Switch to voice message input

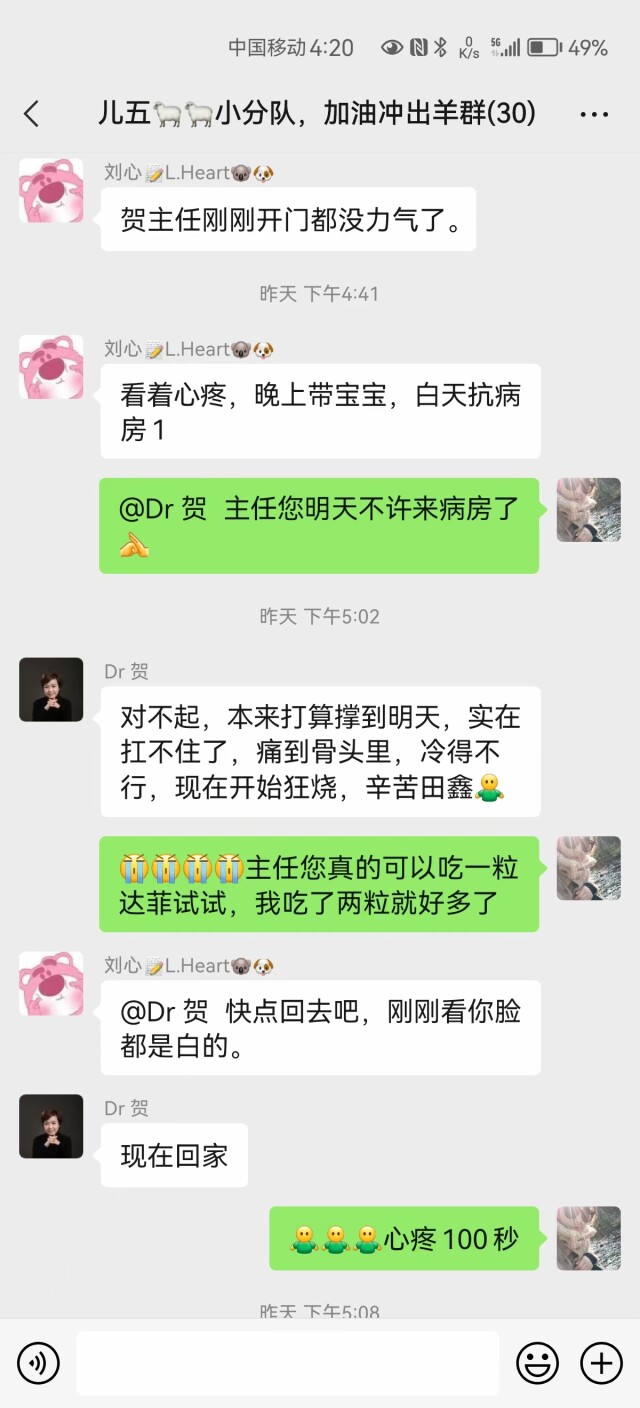[38, 1362]
